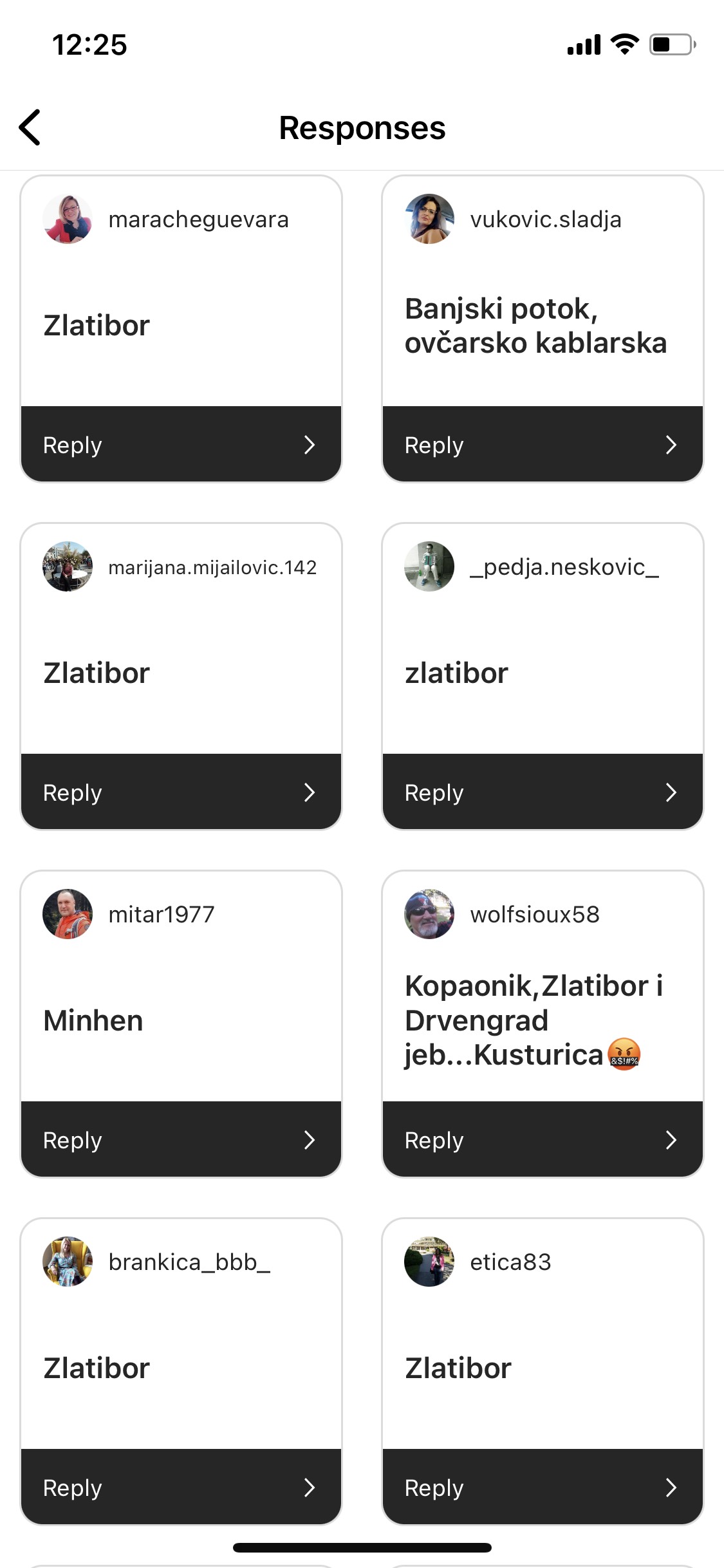This screenshot has height=1568, width=724.
Task: View wolfsioux58's profile
Action: pos(429,914)
